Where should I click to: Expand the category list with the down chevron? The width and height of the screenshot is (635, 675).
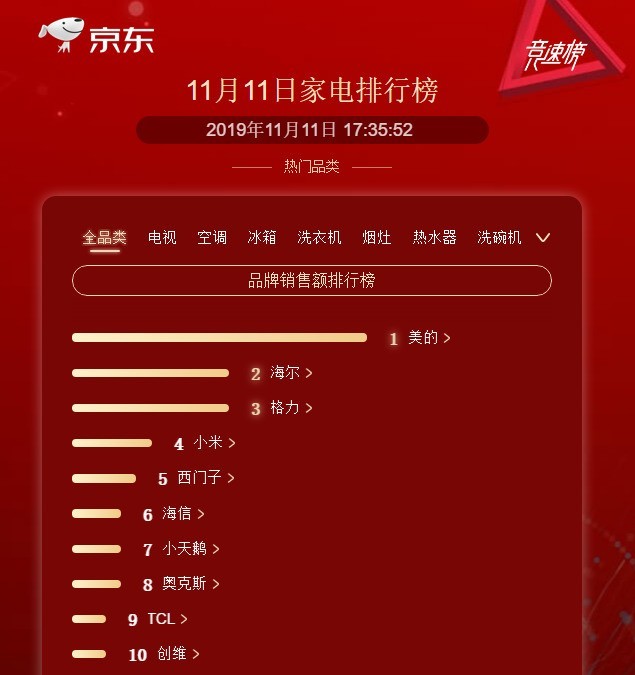[543, 238]
